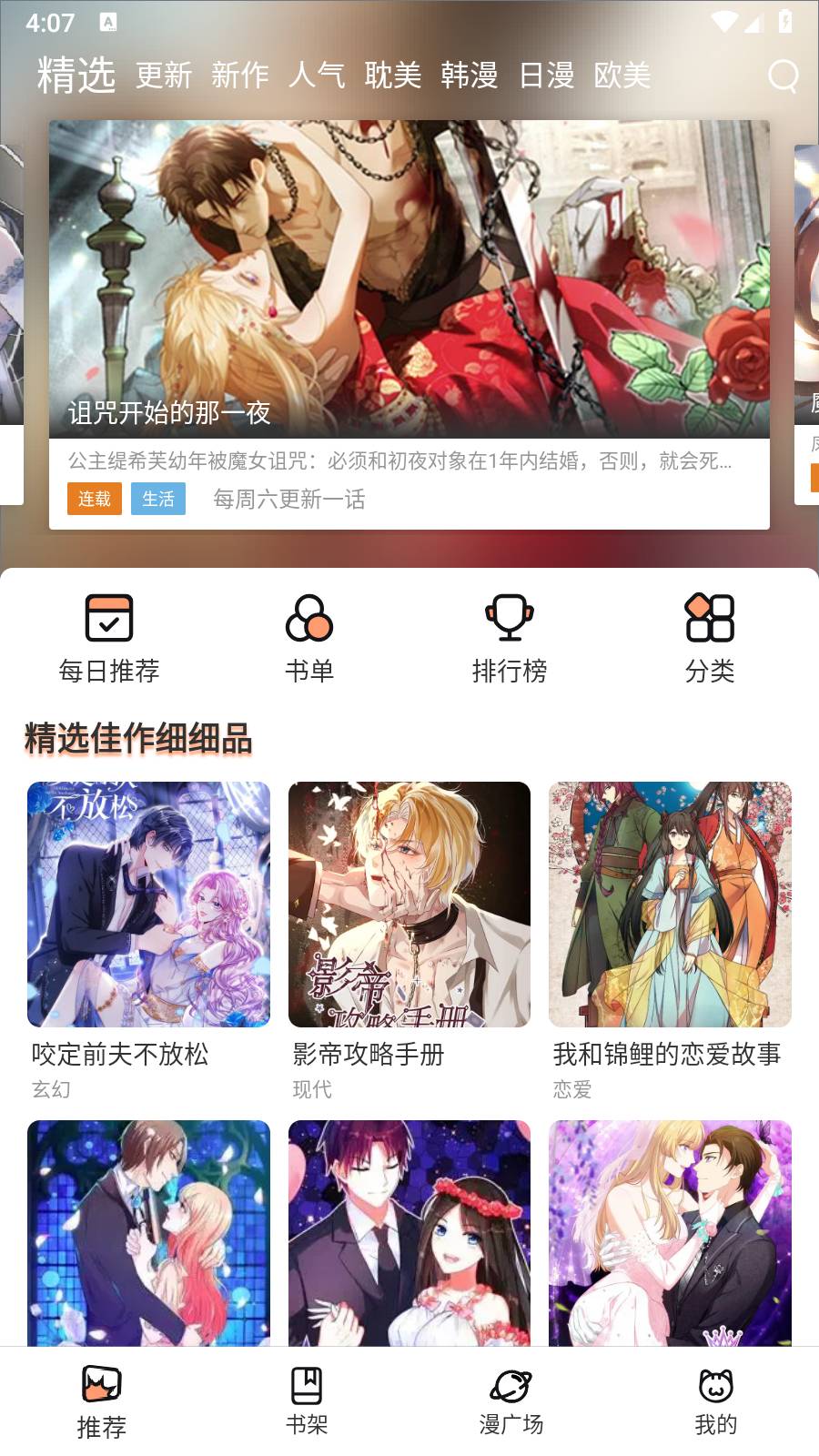Go to the 漫广场 bottom tab

[511, 1401]
